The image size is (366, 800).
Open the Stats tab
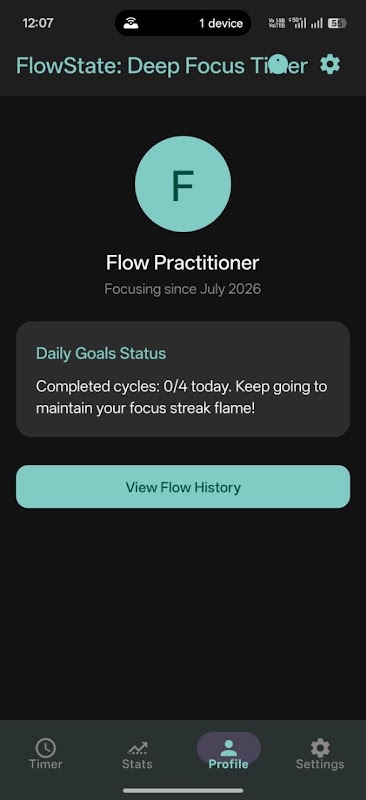pos(137,754)
